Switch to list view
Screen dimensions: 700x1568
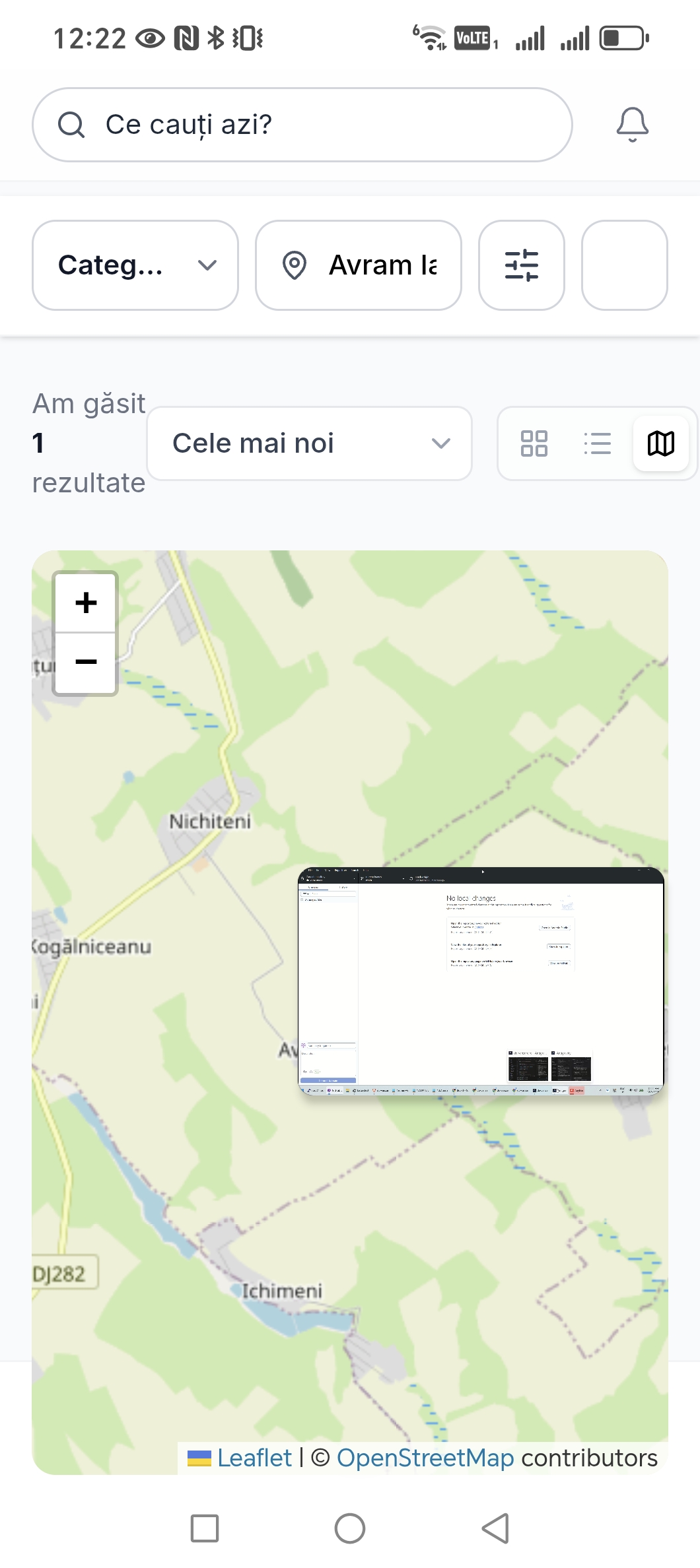pos(597,443)
